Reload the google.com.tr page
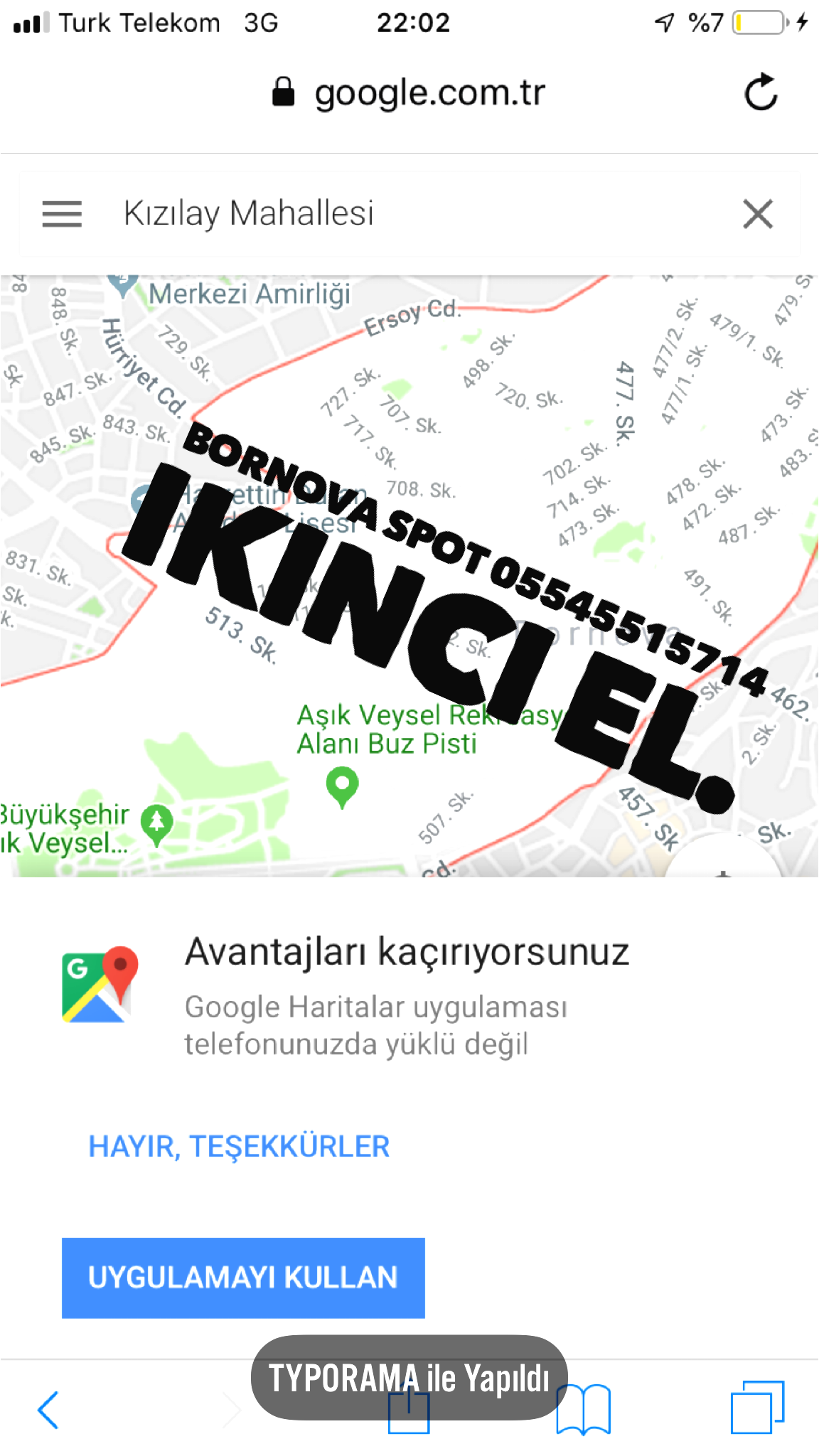819x1456 pixels. [x=761, y=92]
